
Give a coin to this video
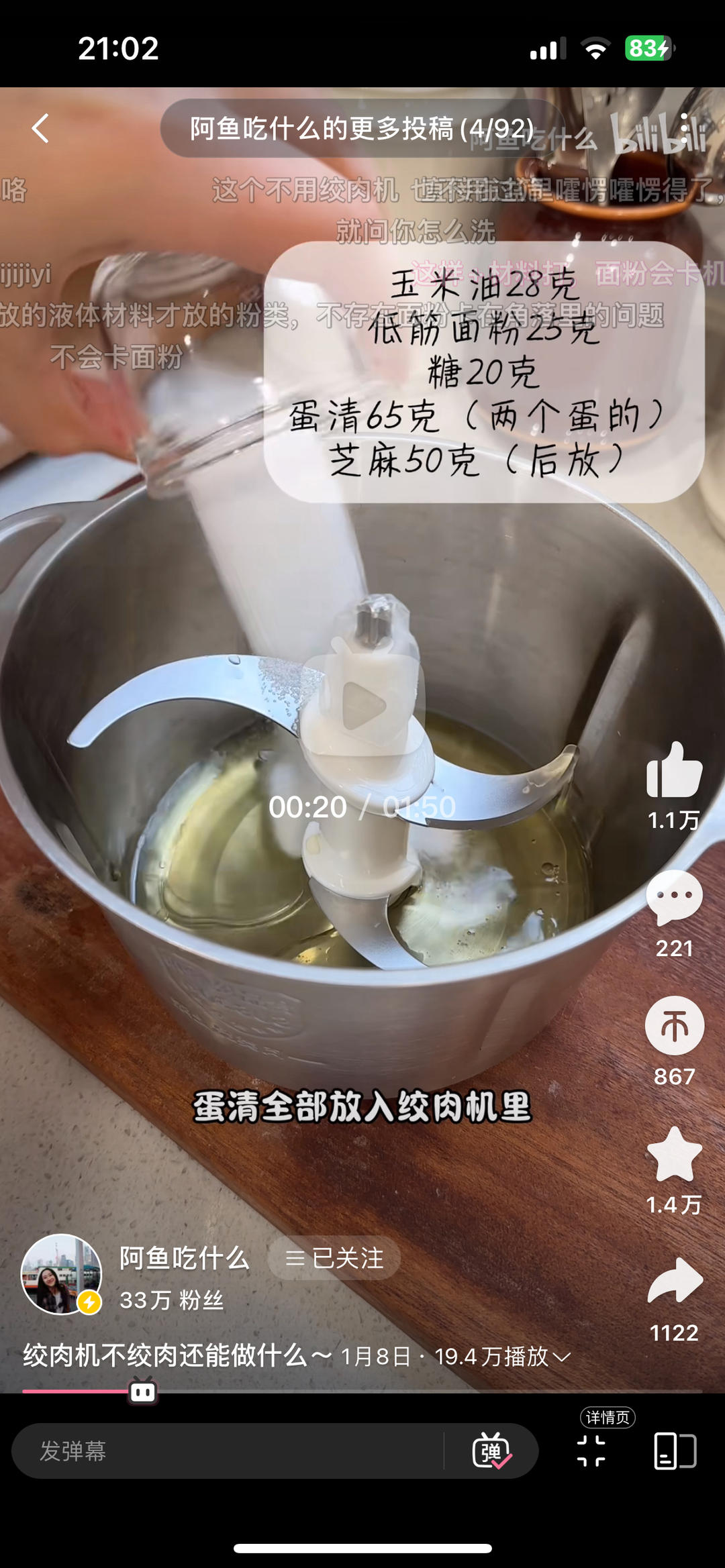tap(674, 1026)
